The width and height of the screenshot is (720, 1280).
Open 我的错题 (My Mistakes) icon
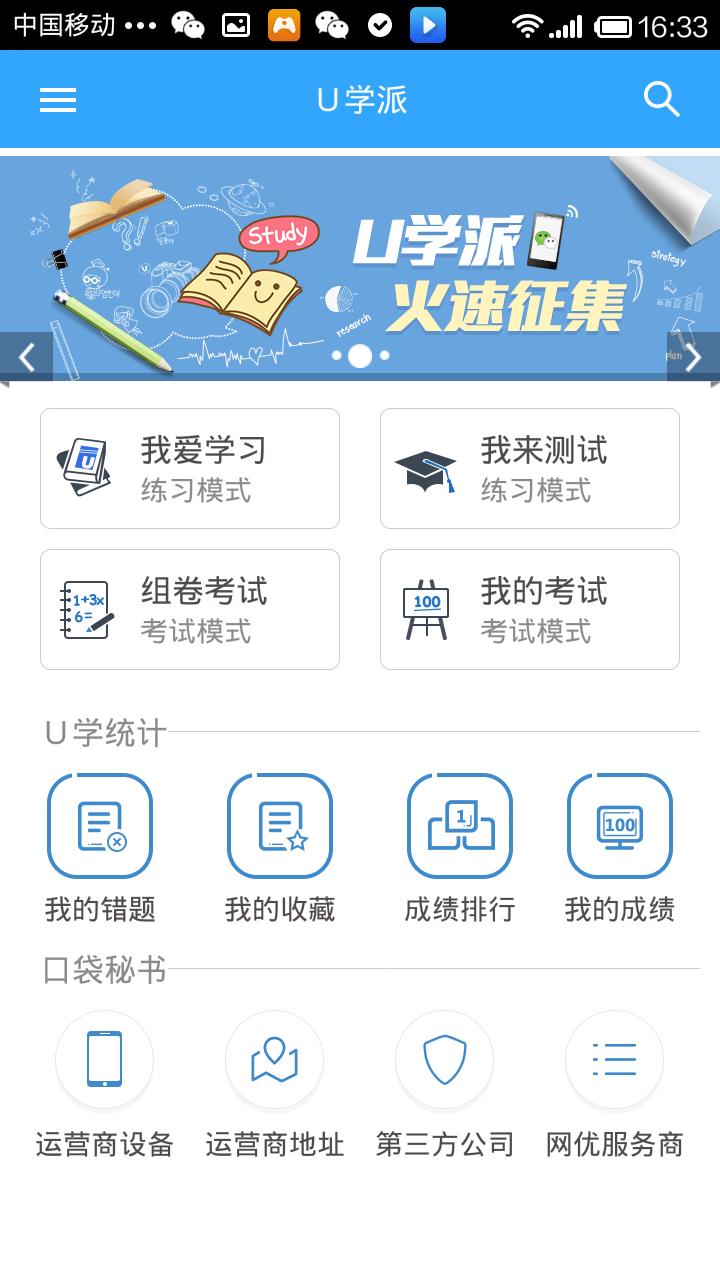[x=99, y=825]
